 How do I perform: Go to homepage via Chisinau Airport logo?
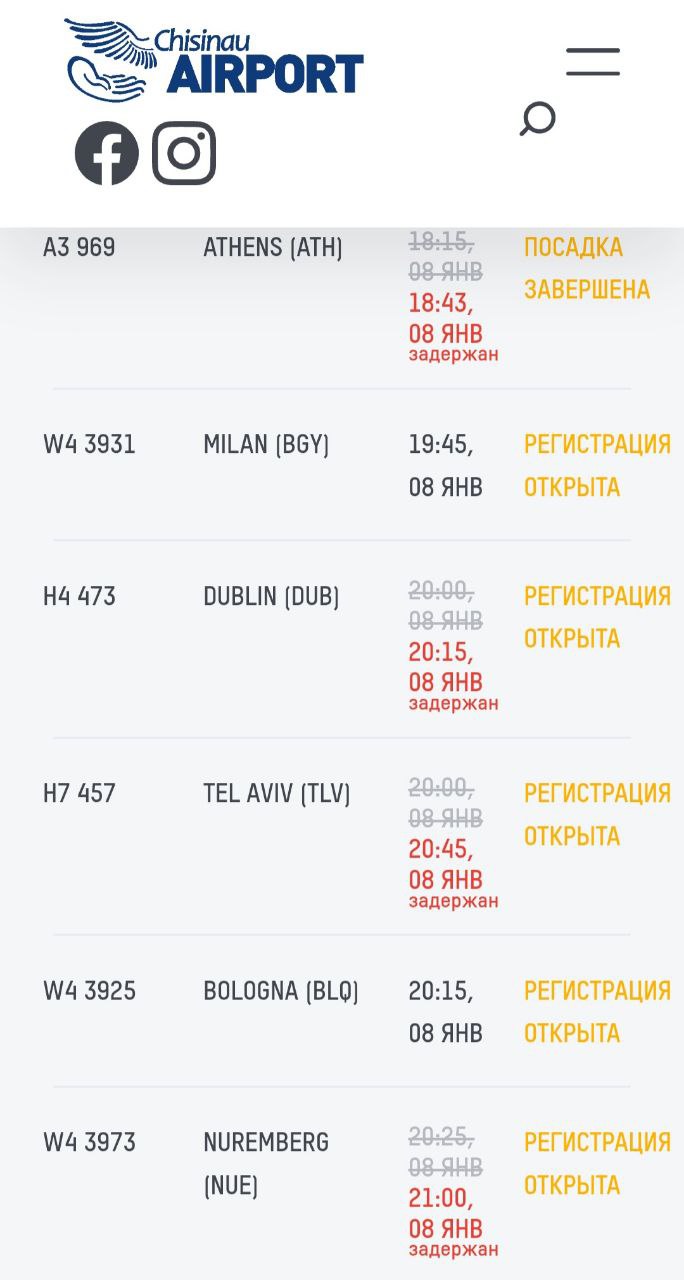pos(214,58)
